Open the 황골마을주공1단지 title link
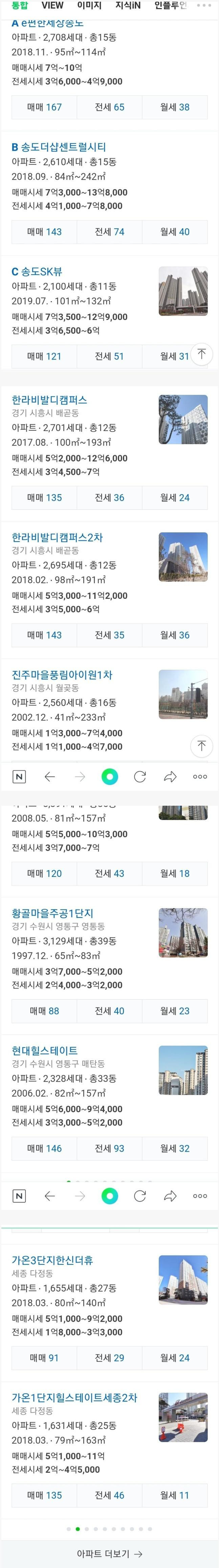Image resolution: width=219 pixels, height=1568 pixels. pos(52,913)
